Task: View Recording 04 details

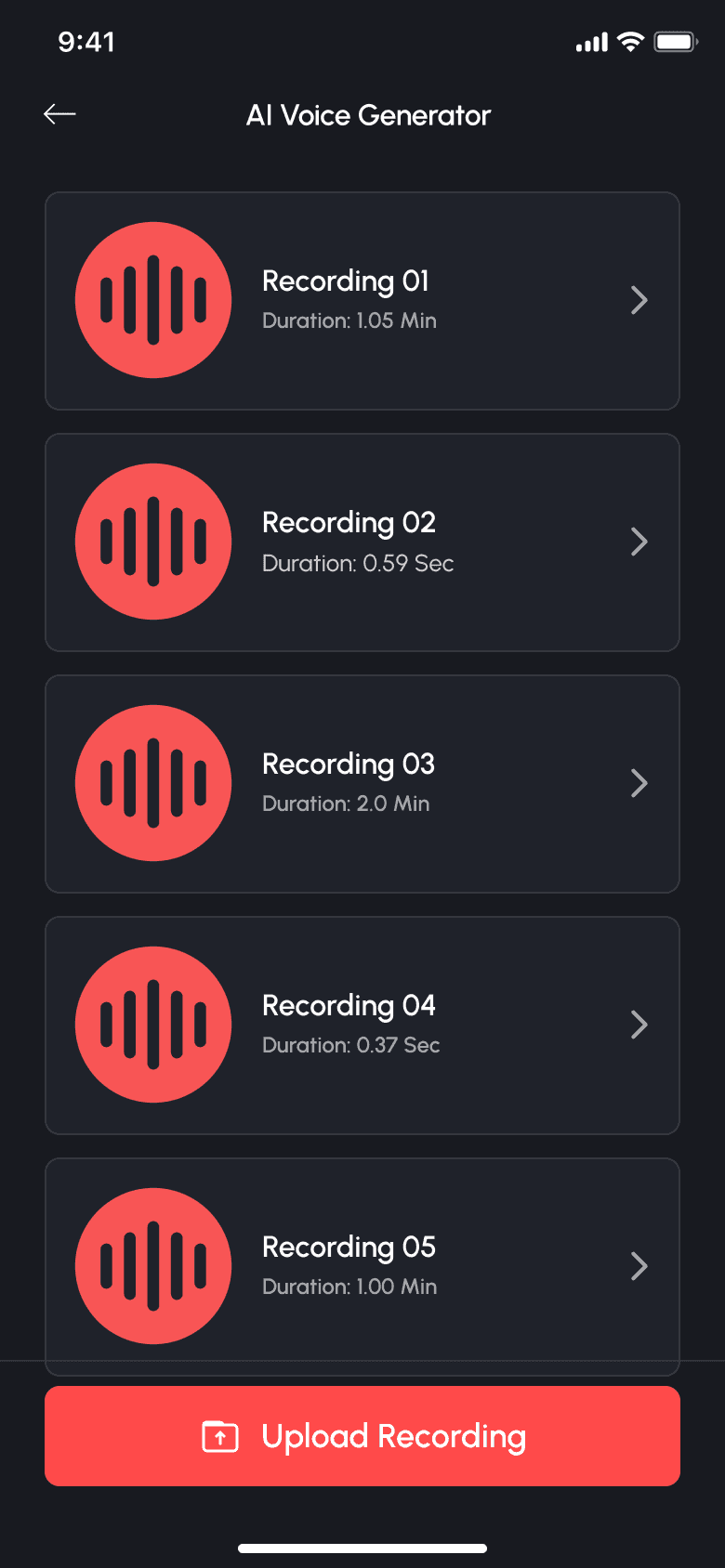Action: coord(362,1026)
